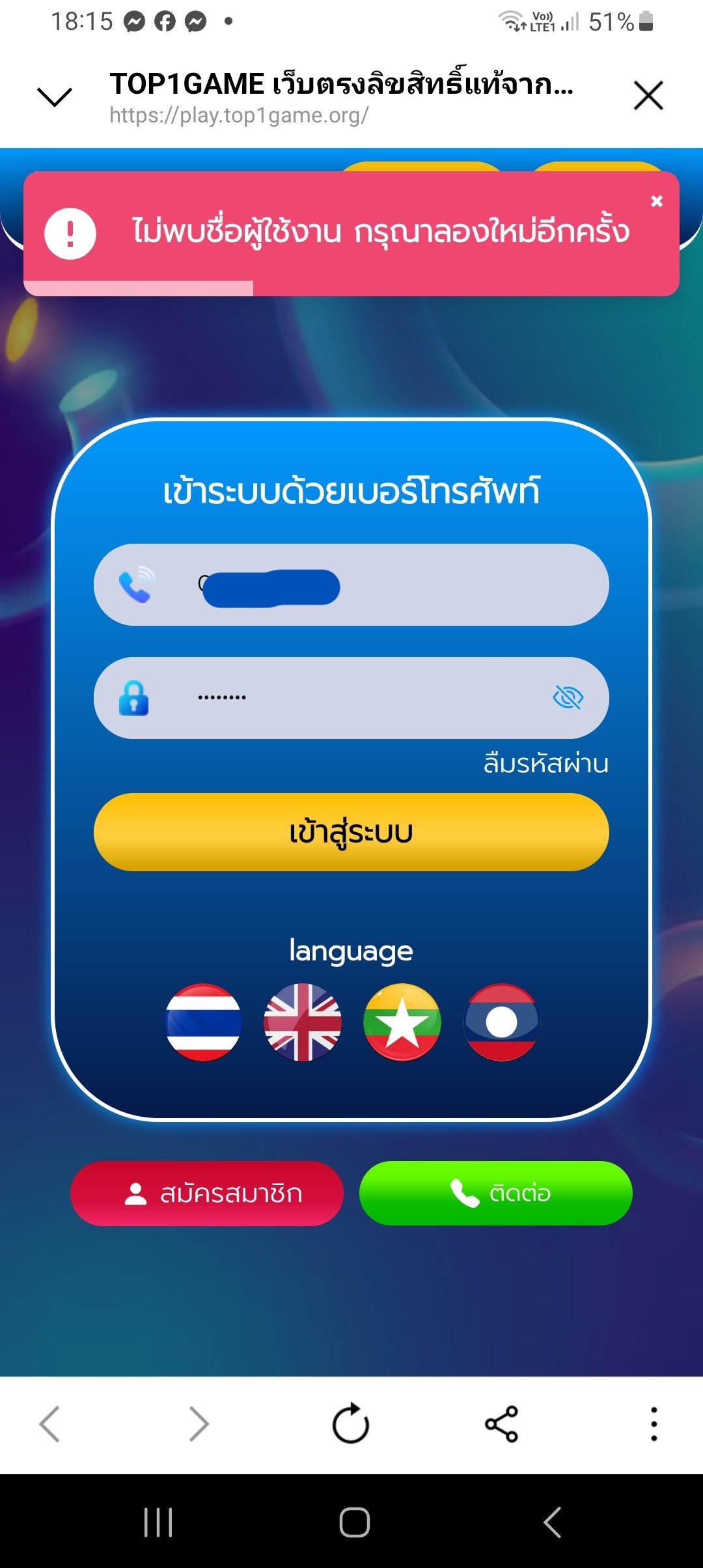Close the in-app browser page
Screen dimensions: 703x1568
[648, 96]
